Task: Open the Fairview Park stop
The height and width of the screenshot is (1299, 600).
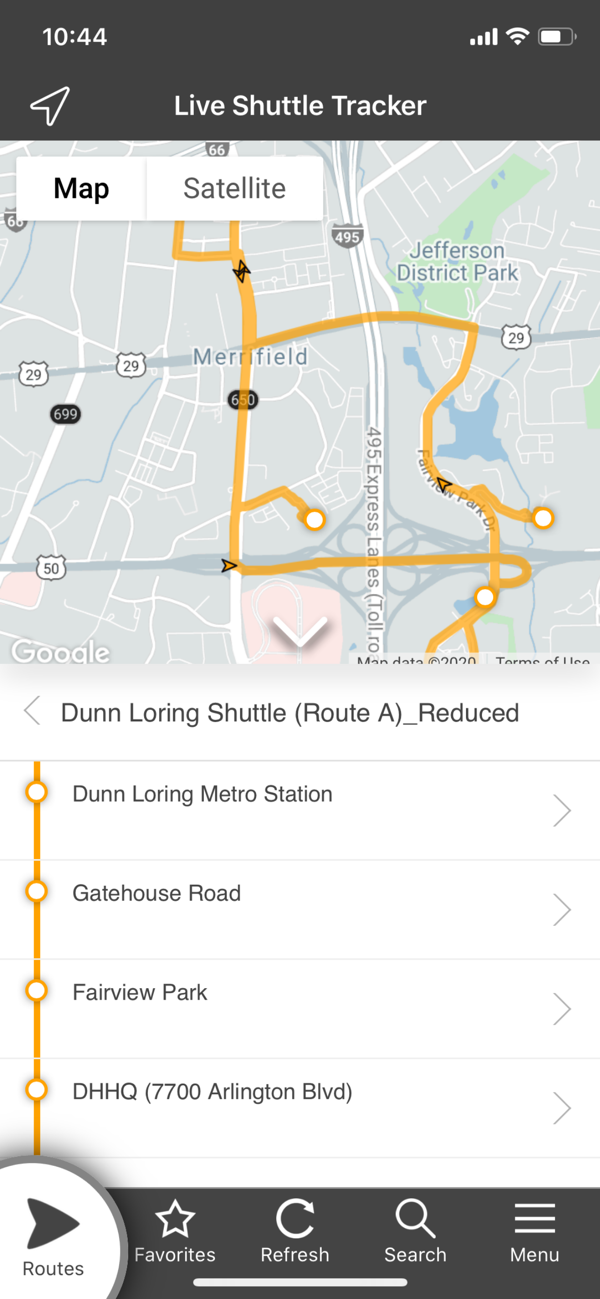Action: (x=300, y=1009)
